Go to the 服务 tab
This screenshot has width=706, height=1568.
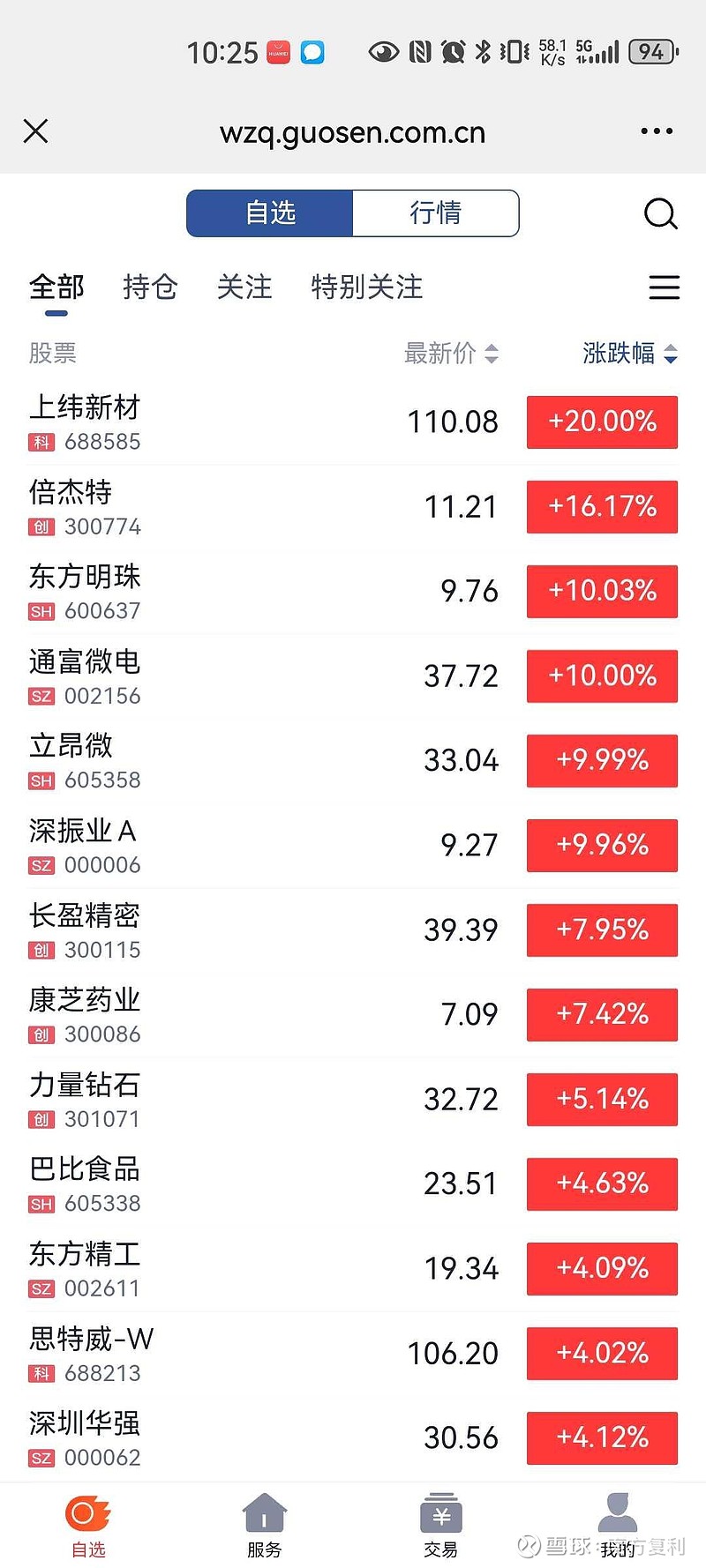click(x=265, y=1526)
